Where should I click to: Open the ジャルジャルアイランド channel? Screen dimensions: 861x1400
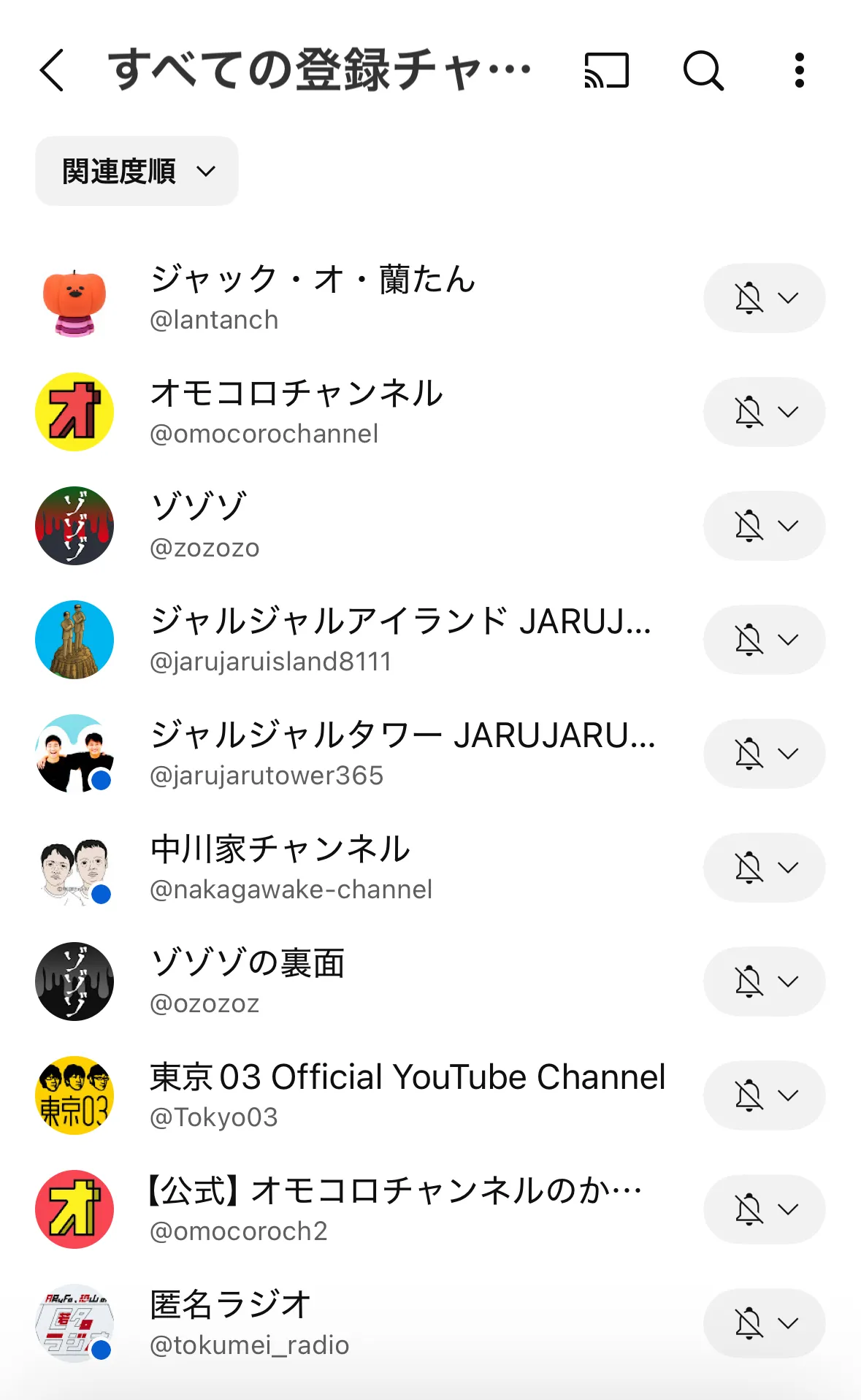click(x=400, y=639)
